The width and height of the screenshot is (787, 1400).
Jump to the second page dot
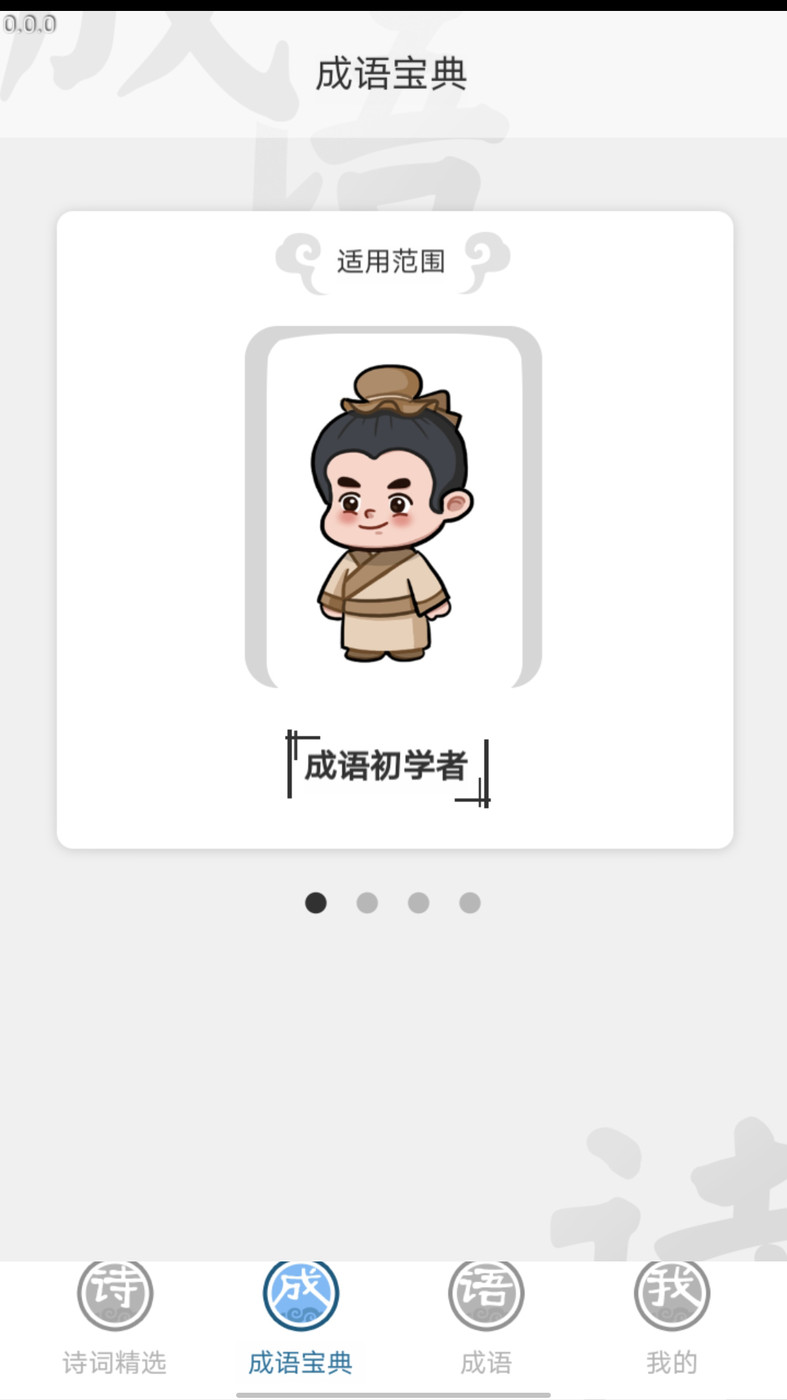[367, 903]
